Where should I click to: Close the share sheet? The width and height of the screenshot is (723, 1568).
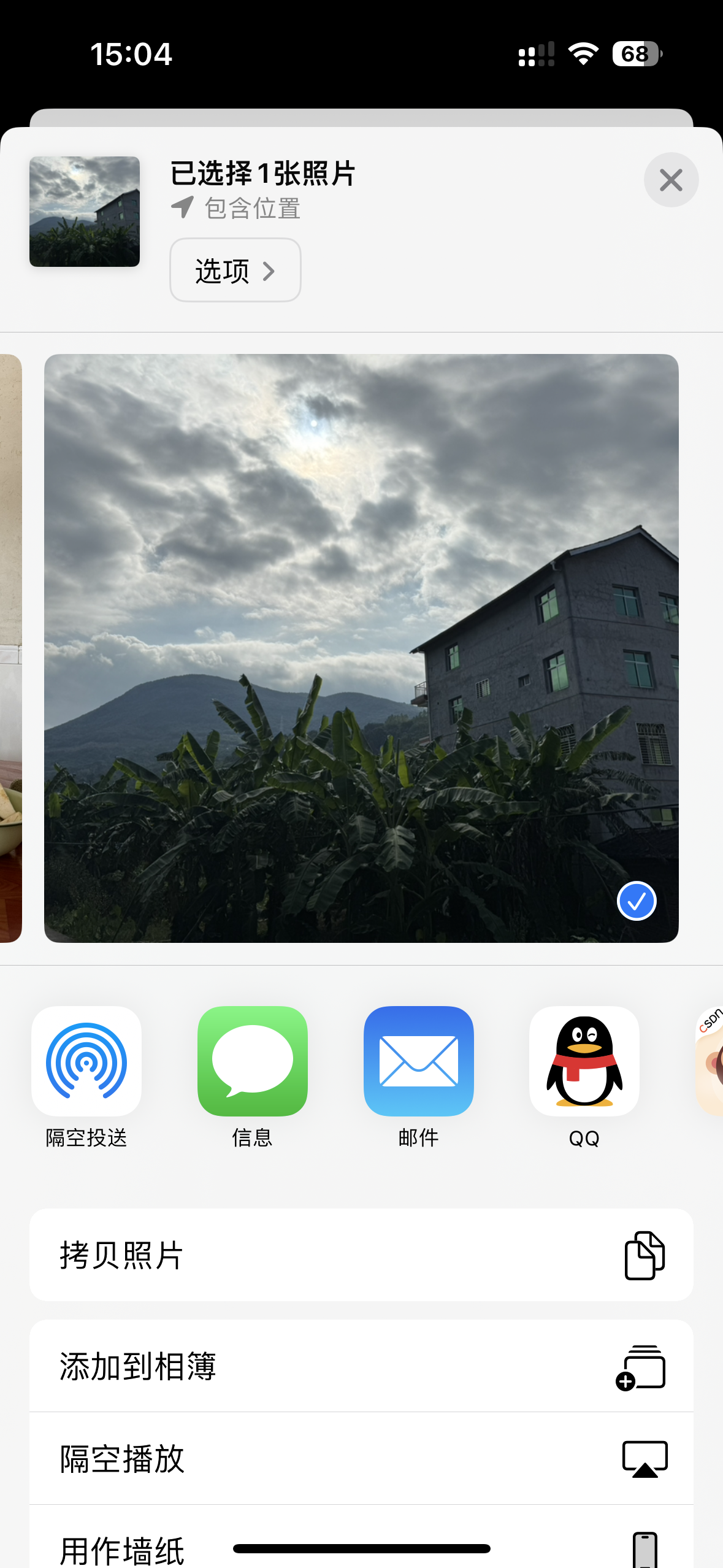(x=671, y=180)
